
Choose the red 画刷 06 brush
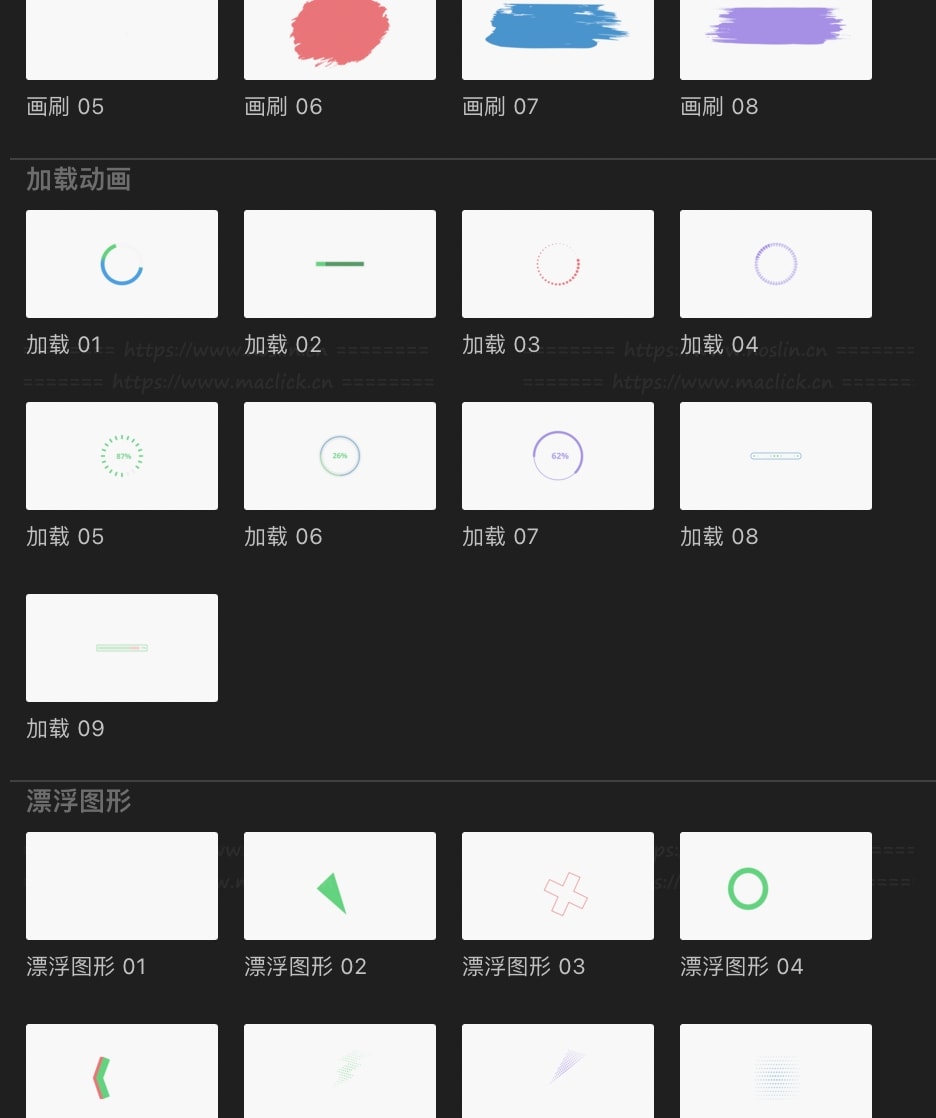coord(340,40)
